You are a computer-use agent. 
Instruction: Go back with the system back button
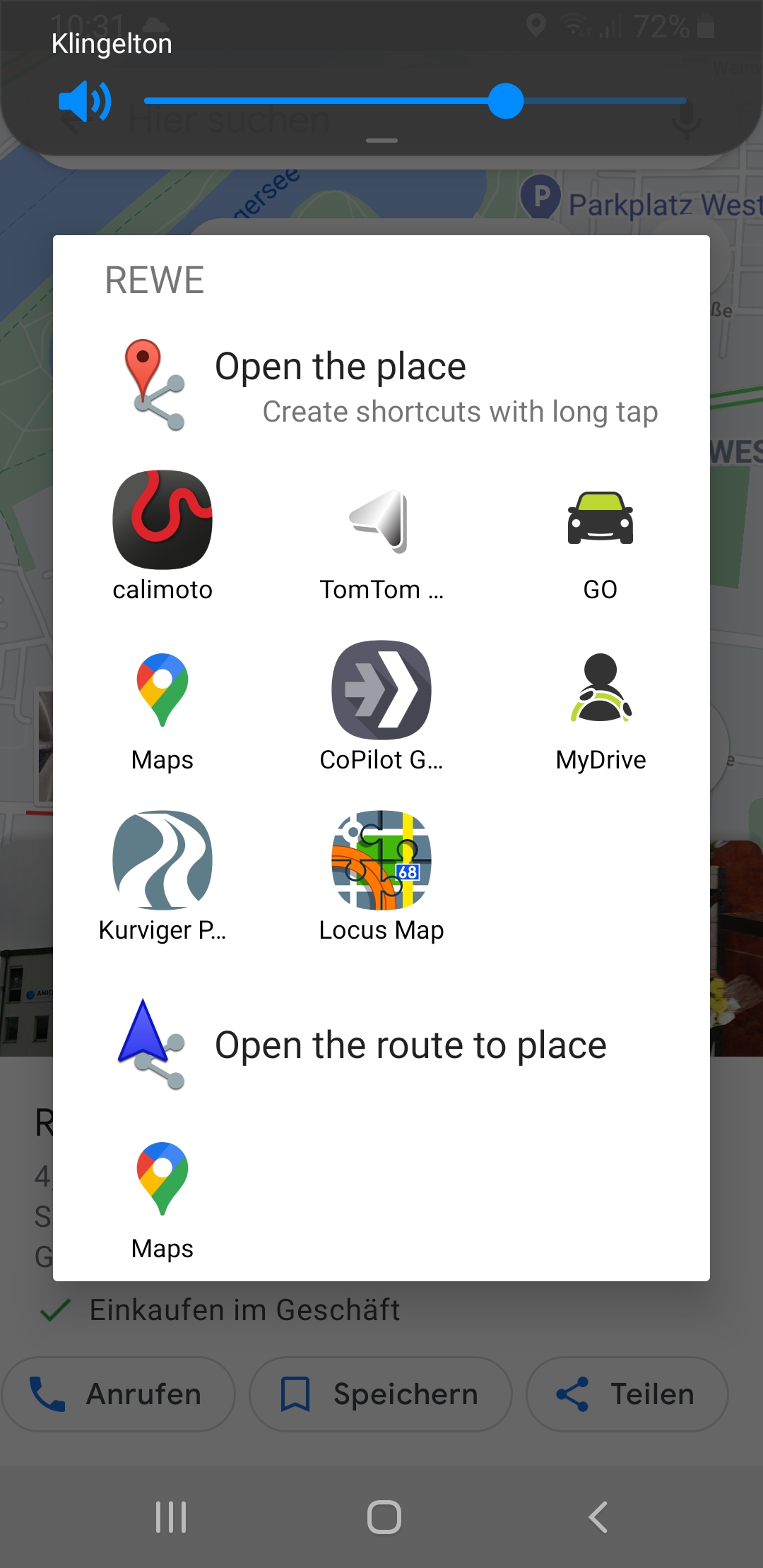598,1516
